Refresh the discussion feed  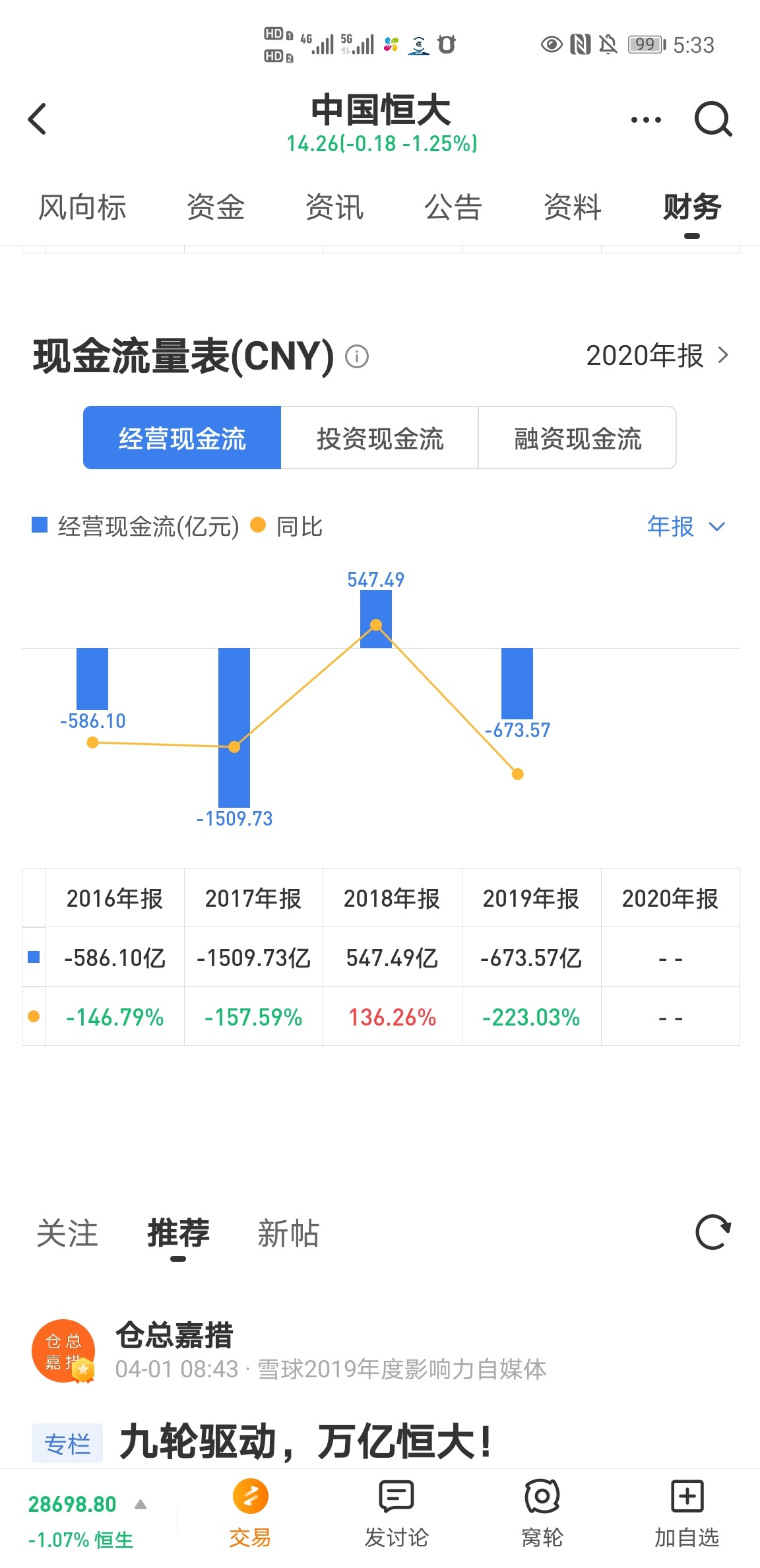[x=713, y=1232]
